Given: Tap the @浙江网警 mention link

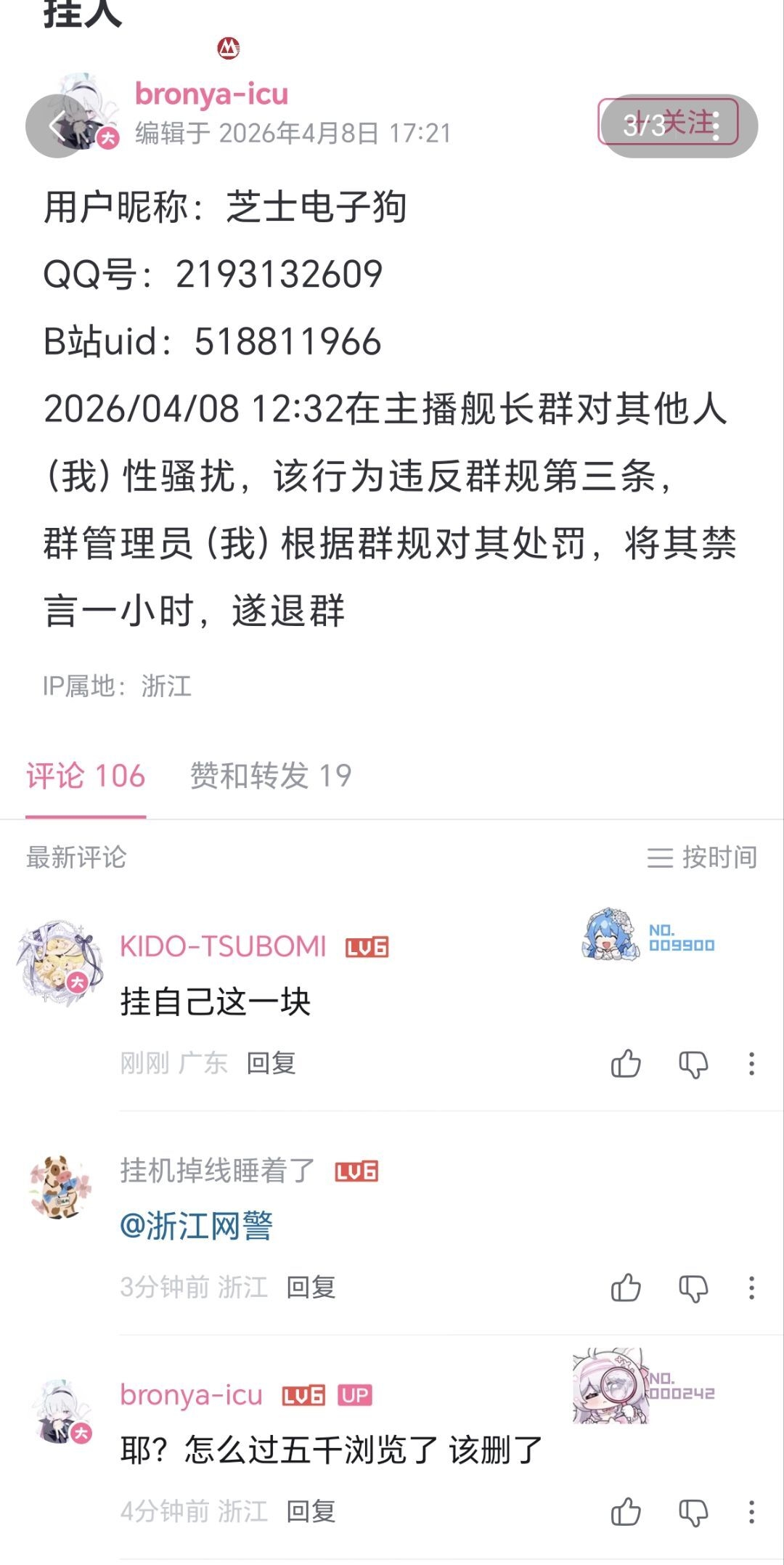Looking at the screenshot, I should [196, 1226].
